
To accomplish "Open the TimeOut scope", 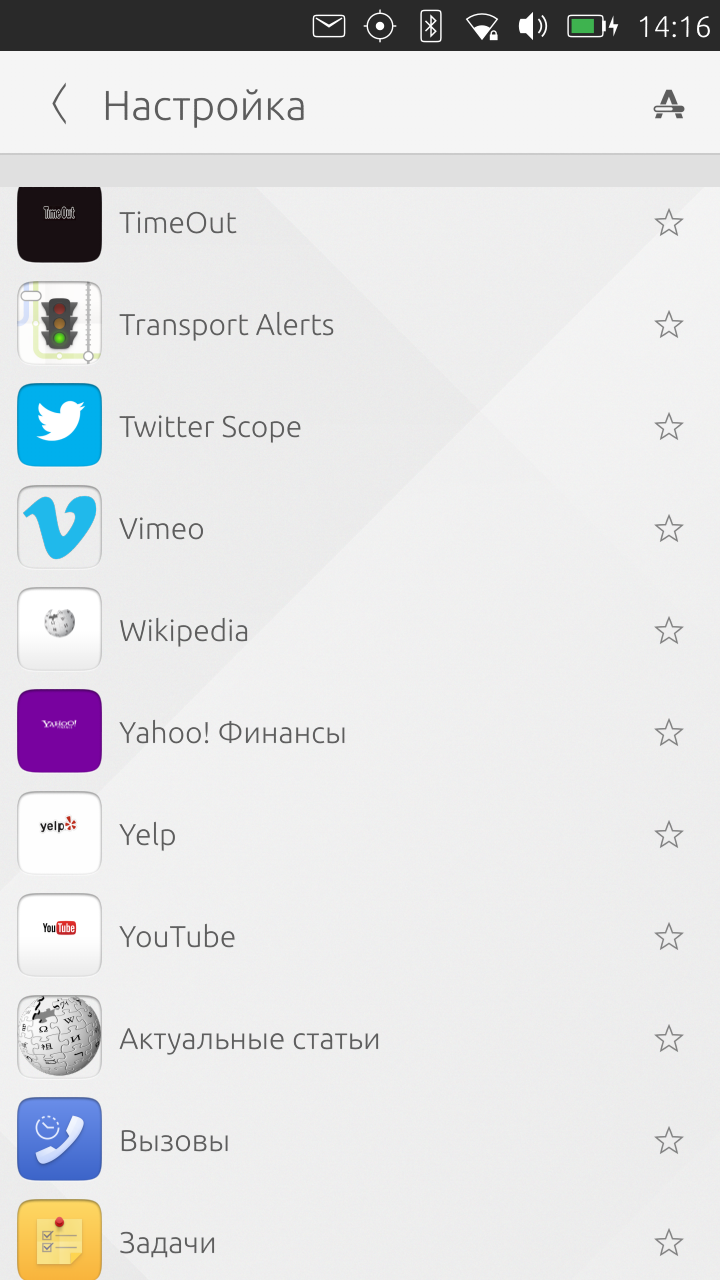I will click(x=178, y=223).
